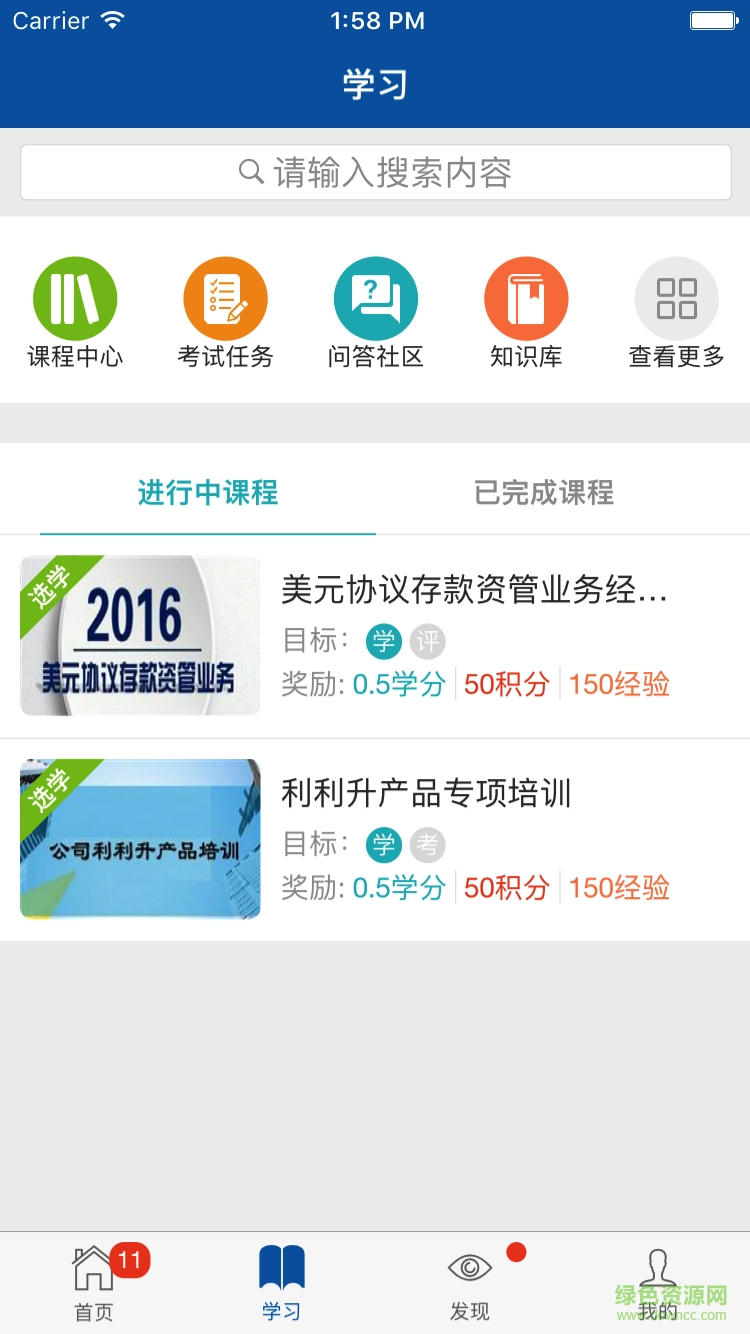Tap the 学 goal badge on 美元协议存款 course

tap(384, 640)
